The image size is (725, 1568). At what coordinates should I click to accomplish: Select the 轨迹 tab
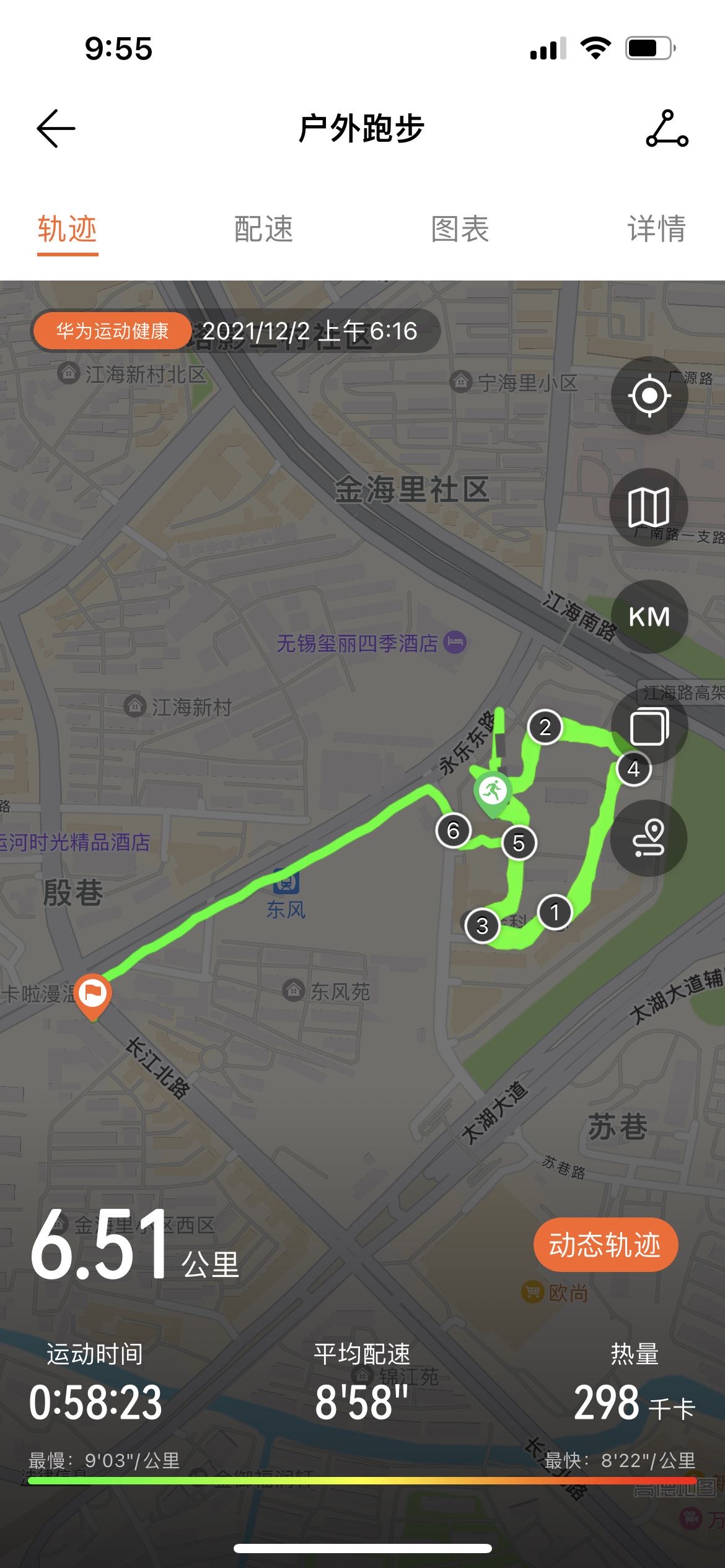[68, 229]
